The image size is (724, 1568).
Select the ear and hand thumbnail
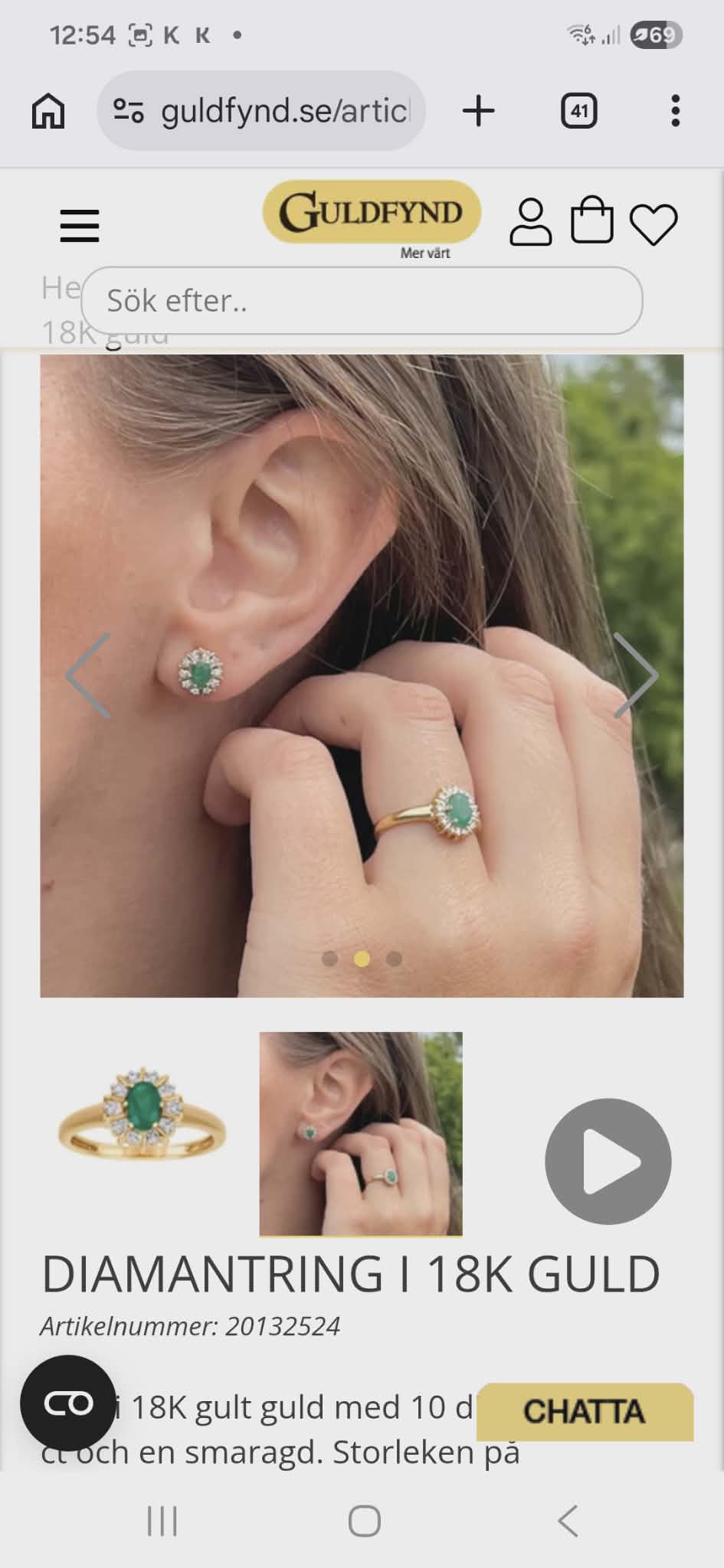click(x=361, y=1134)
